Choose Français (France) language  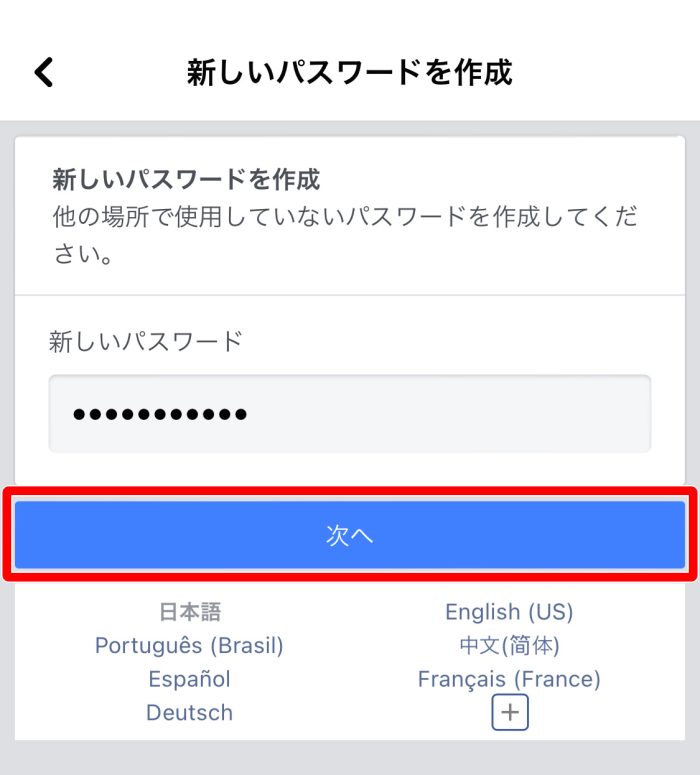509,679
